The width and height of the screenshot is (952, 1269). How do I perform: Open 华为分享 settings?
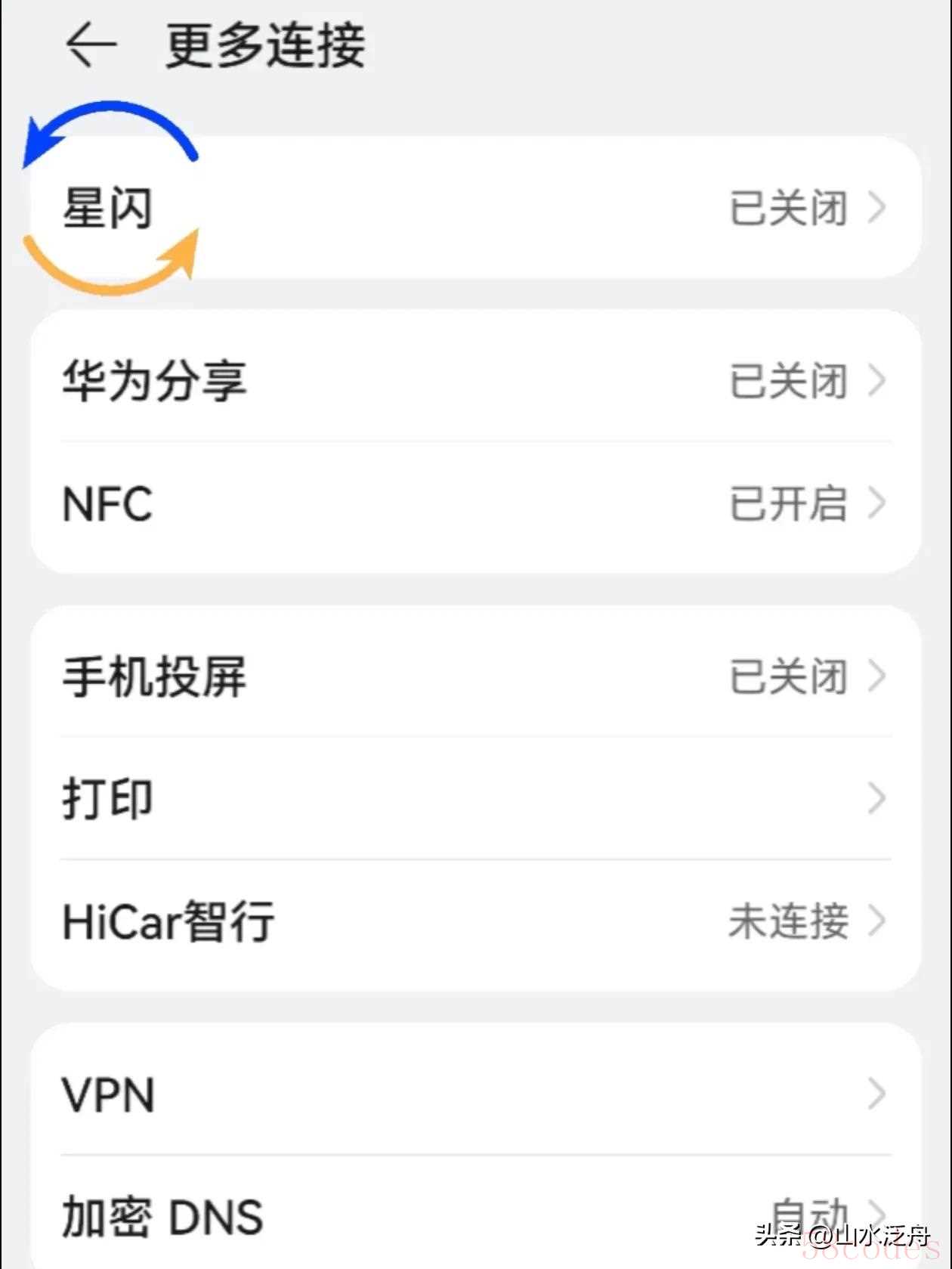(476, 380)
